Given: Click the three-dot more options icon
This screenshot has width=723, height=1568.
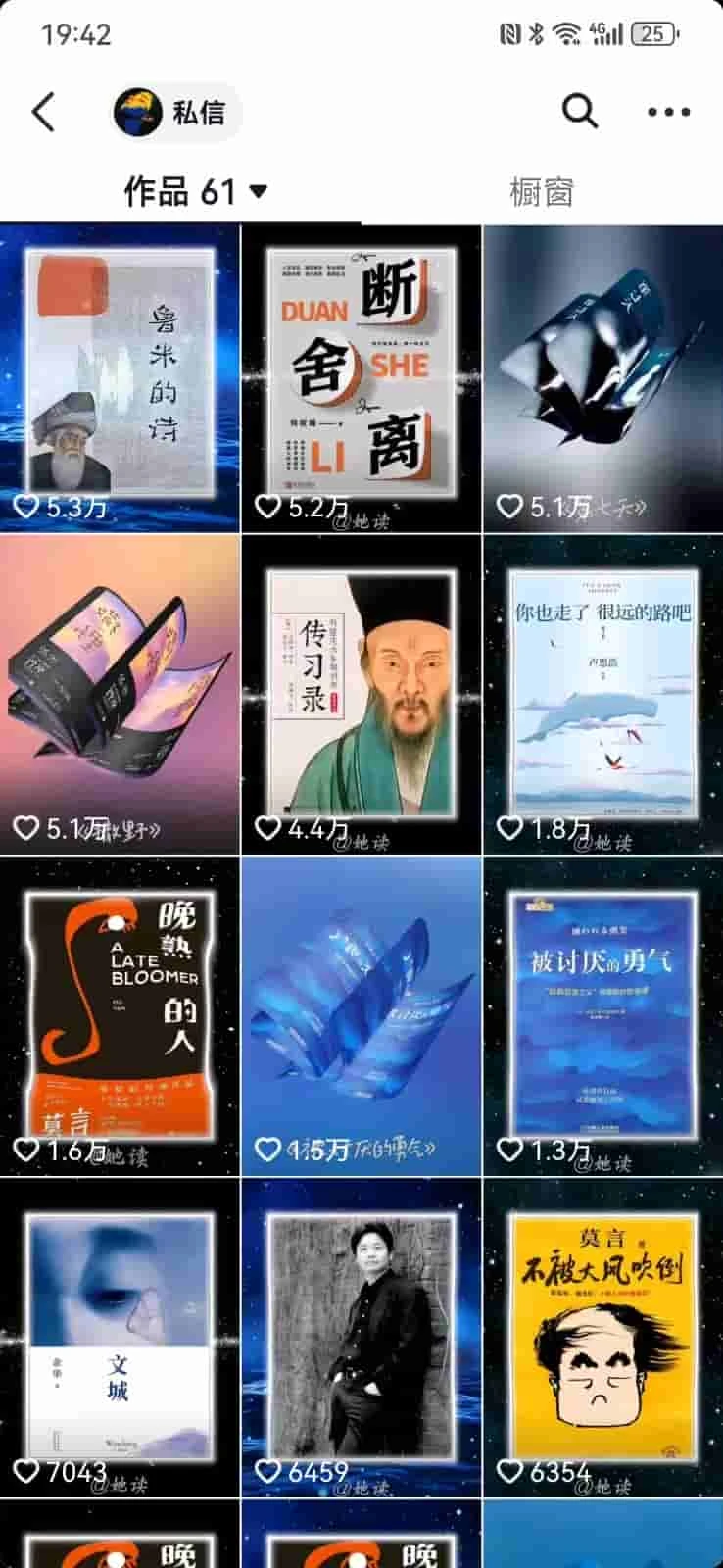Looking at the screenshot, I should [x=670, y=111].
